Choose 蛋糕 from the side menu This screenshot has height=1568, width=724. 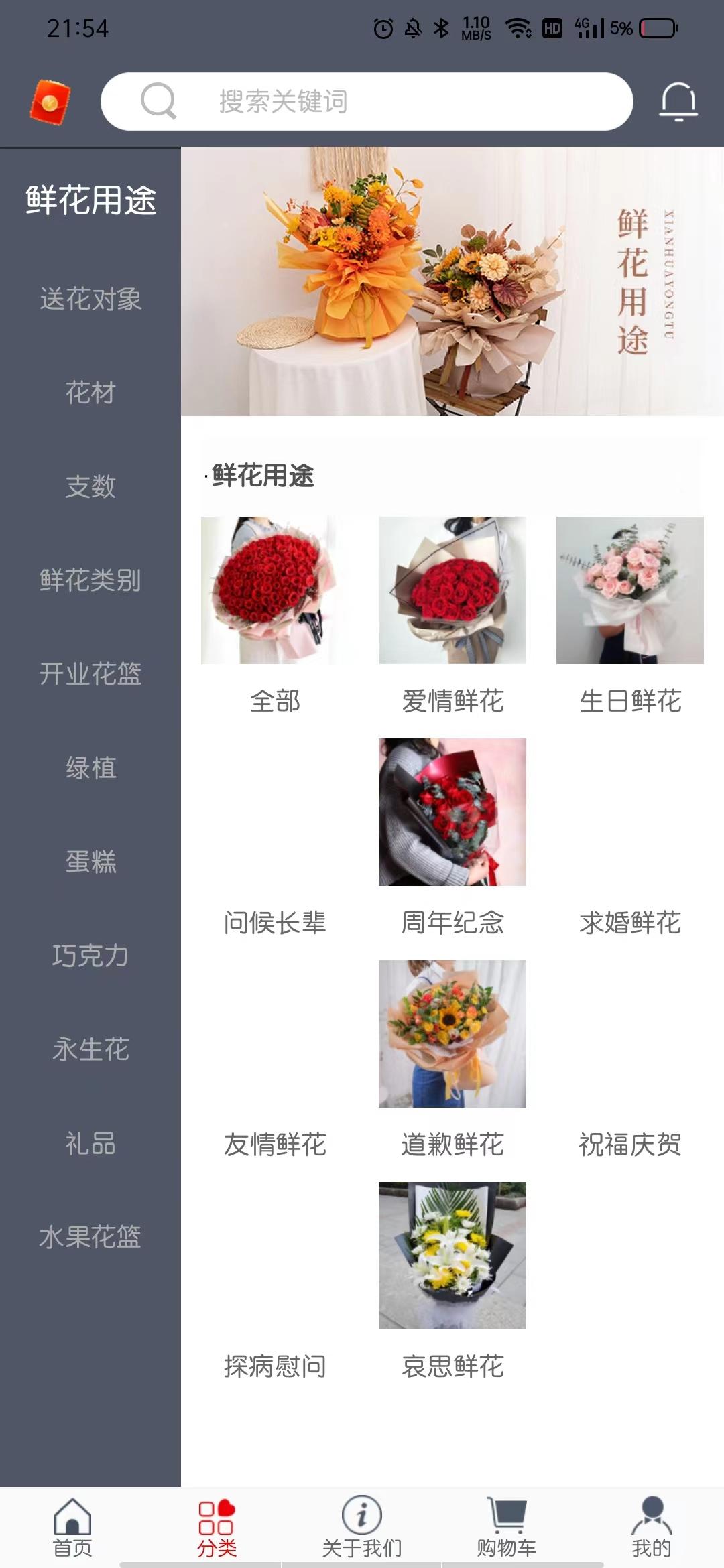(x=90, y=862)
